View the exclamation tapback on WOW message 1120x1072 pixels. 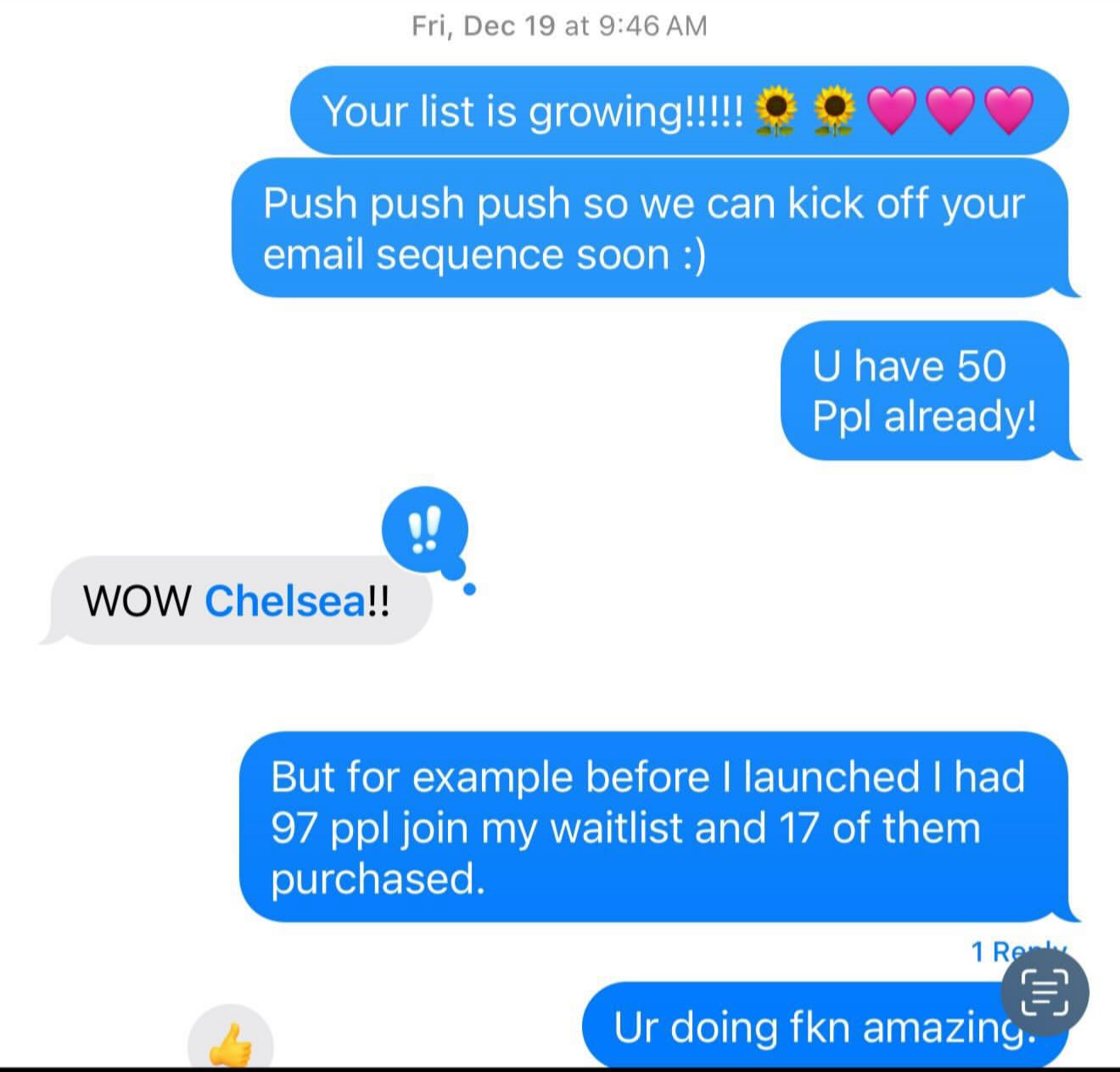424,530
